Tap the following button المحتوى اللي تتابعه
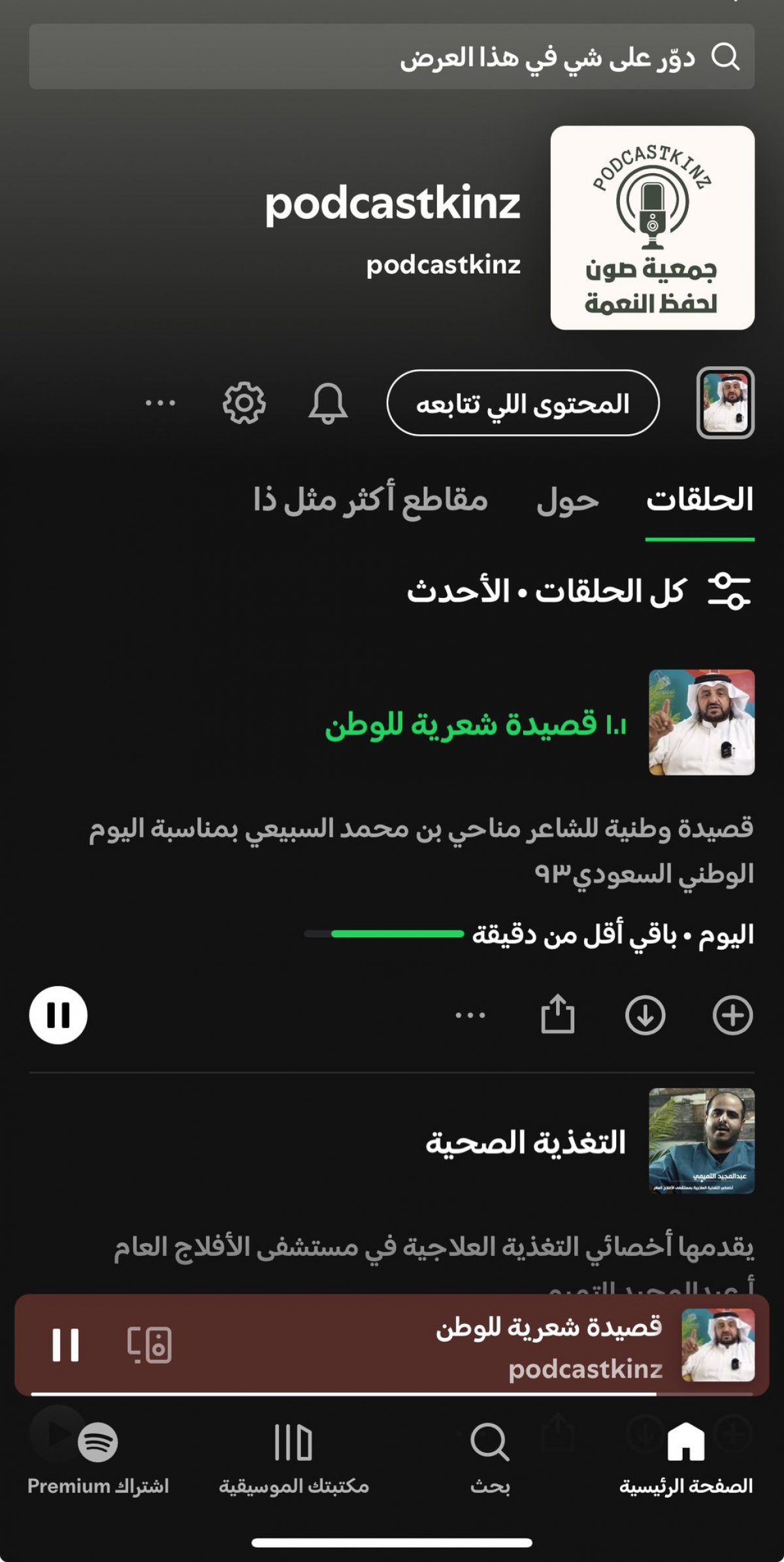 click(x=523, y=403)
